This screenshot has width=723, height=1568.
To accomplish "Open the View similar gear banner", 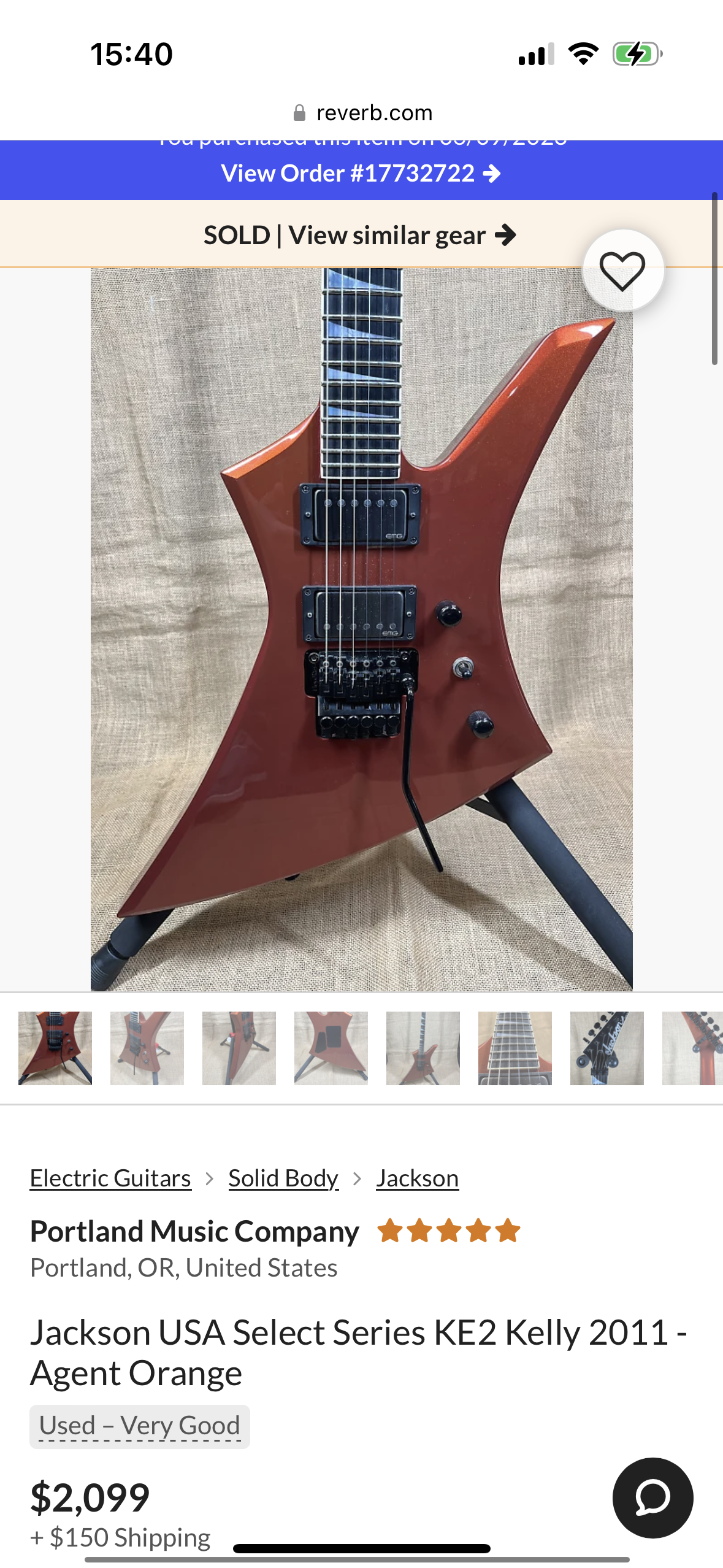I will [361, 236].
